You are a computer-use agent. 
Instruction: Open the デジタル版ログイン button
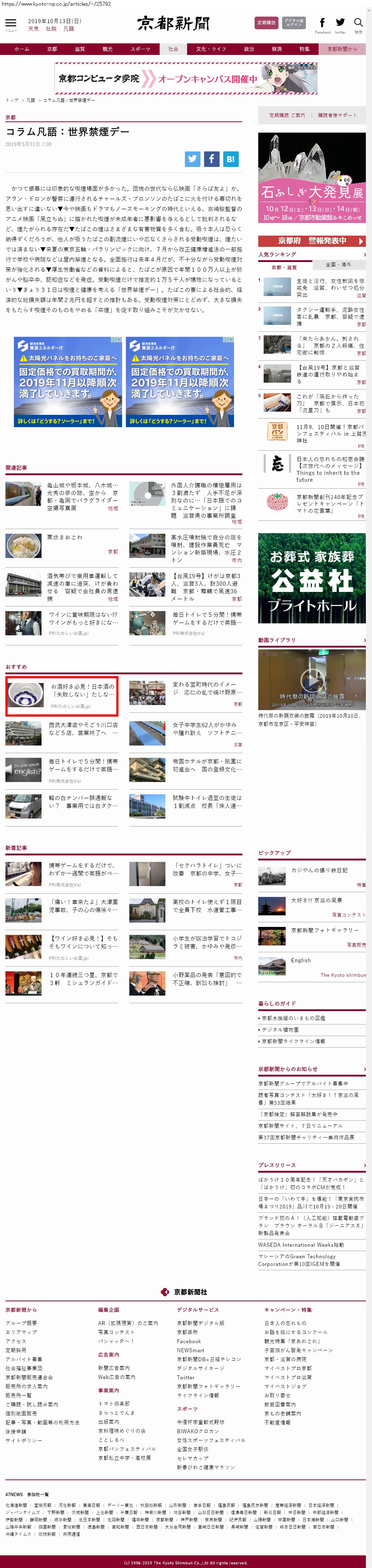[x=294, y=22]
